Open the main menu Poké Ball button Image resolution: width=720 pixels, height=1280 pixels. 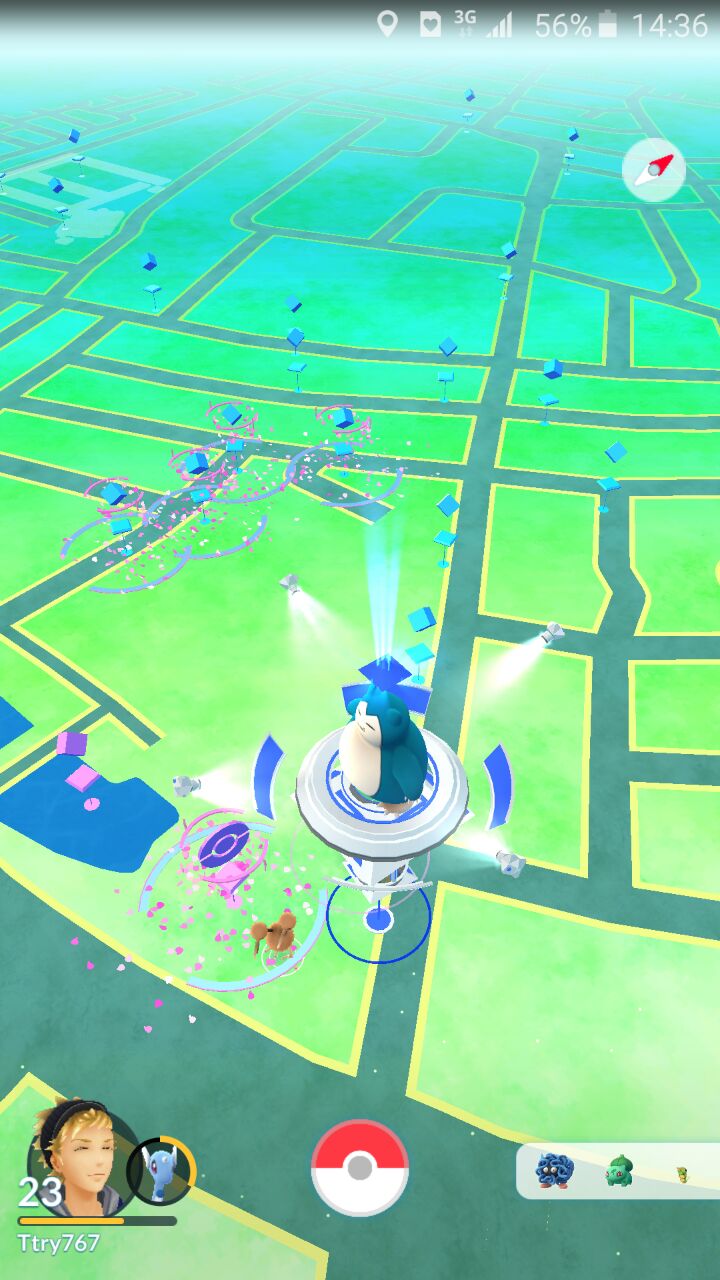point(360,1167)
